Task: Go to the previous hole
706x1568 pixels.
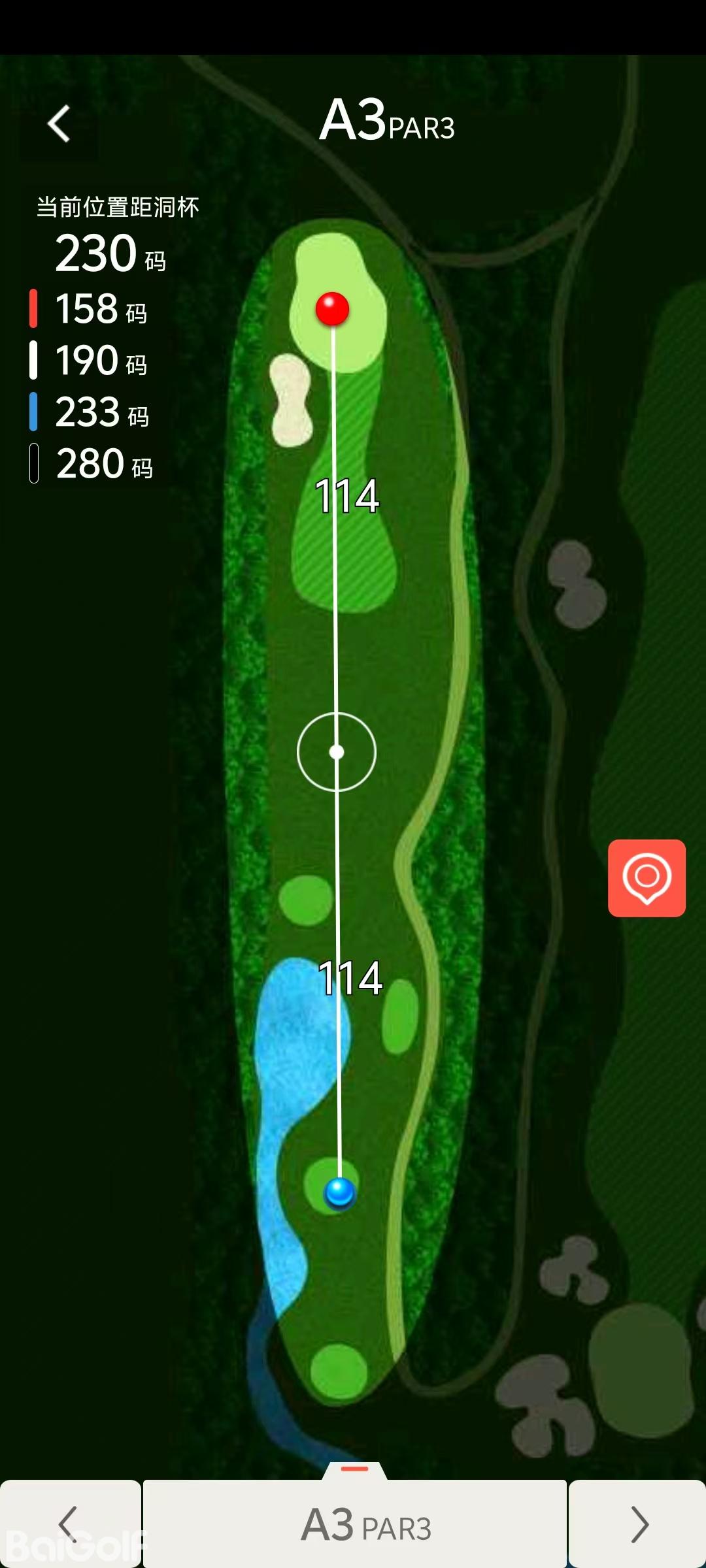Action: click(x=69, y=1524)
